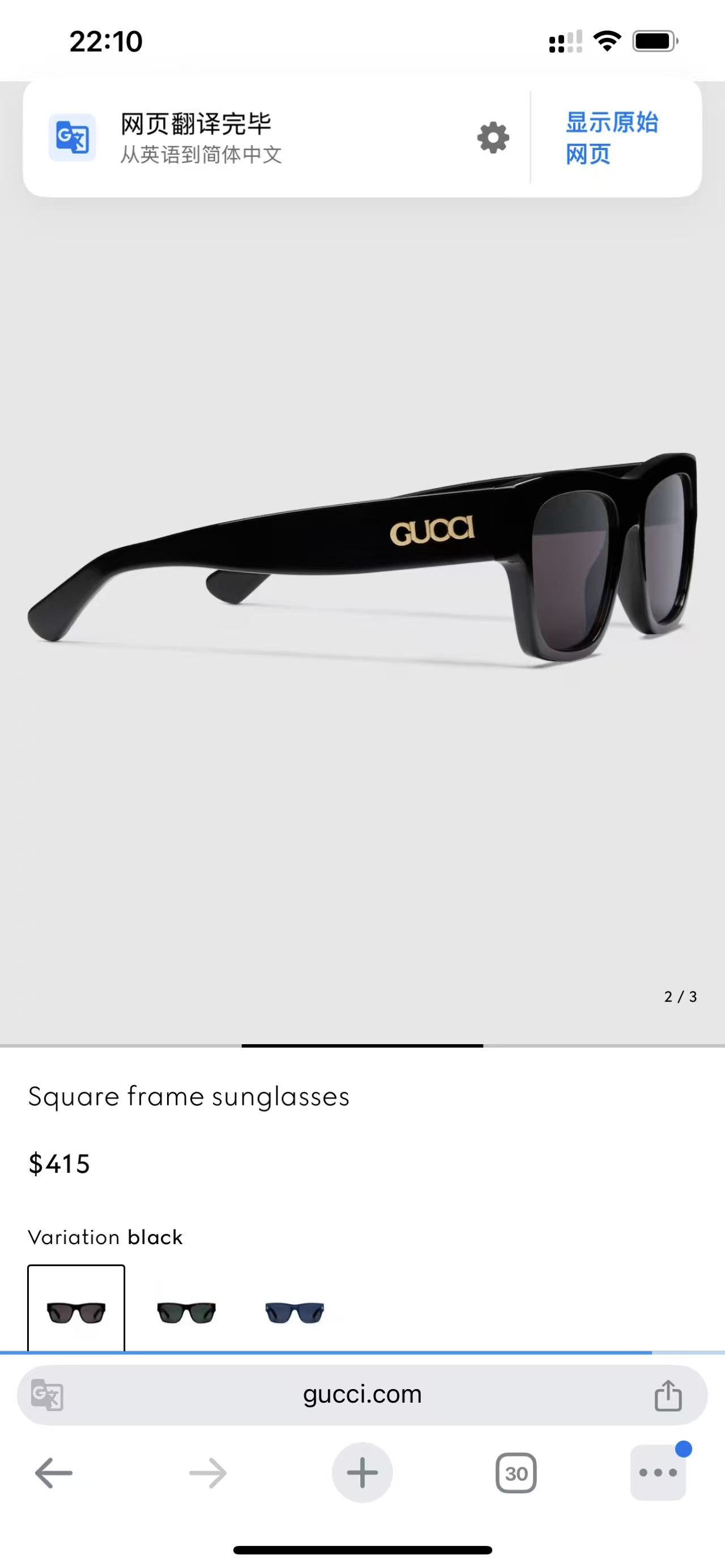Share this page from the address bar

pos(668,1395)
